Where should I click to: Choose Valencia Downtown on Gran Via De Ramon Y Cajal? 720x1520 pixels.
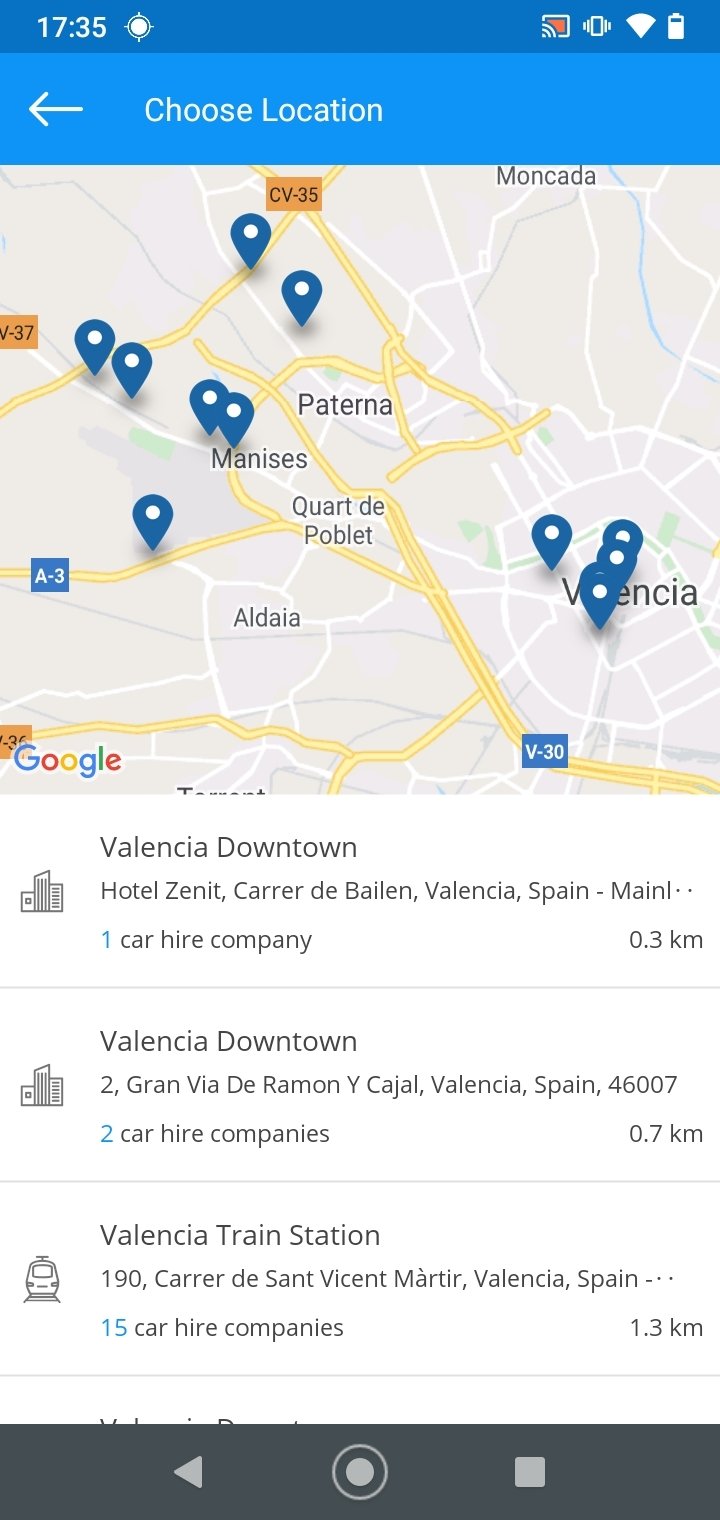tap(360, 1086)
